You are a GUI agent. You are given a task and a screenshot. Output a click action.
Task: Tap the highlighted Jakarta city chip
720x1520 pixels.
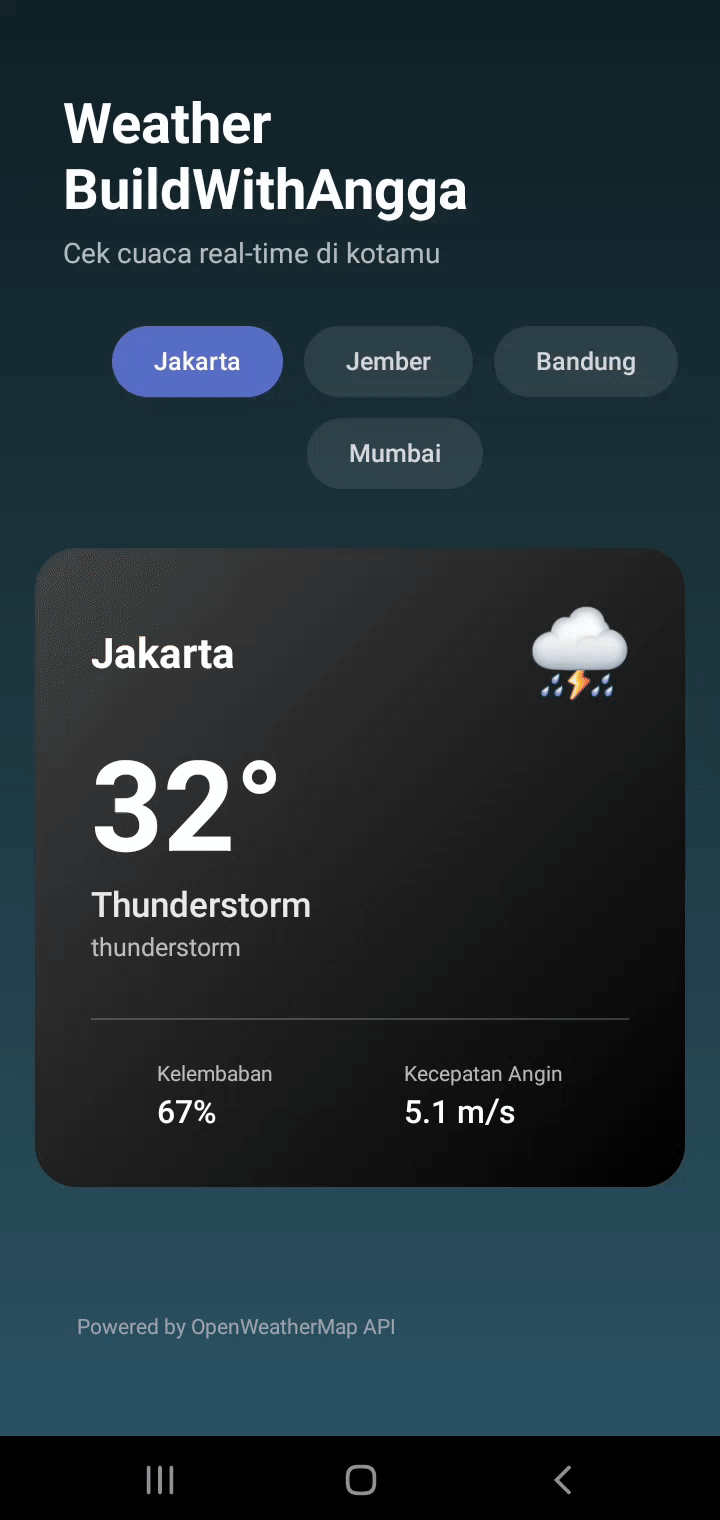click(197, 361)
